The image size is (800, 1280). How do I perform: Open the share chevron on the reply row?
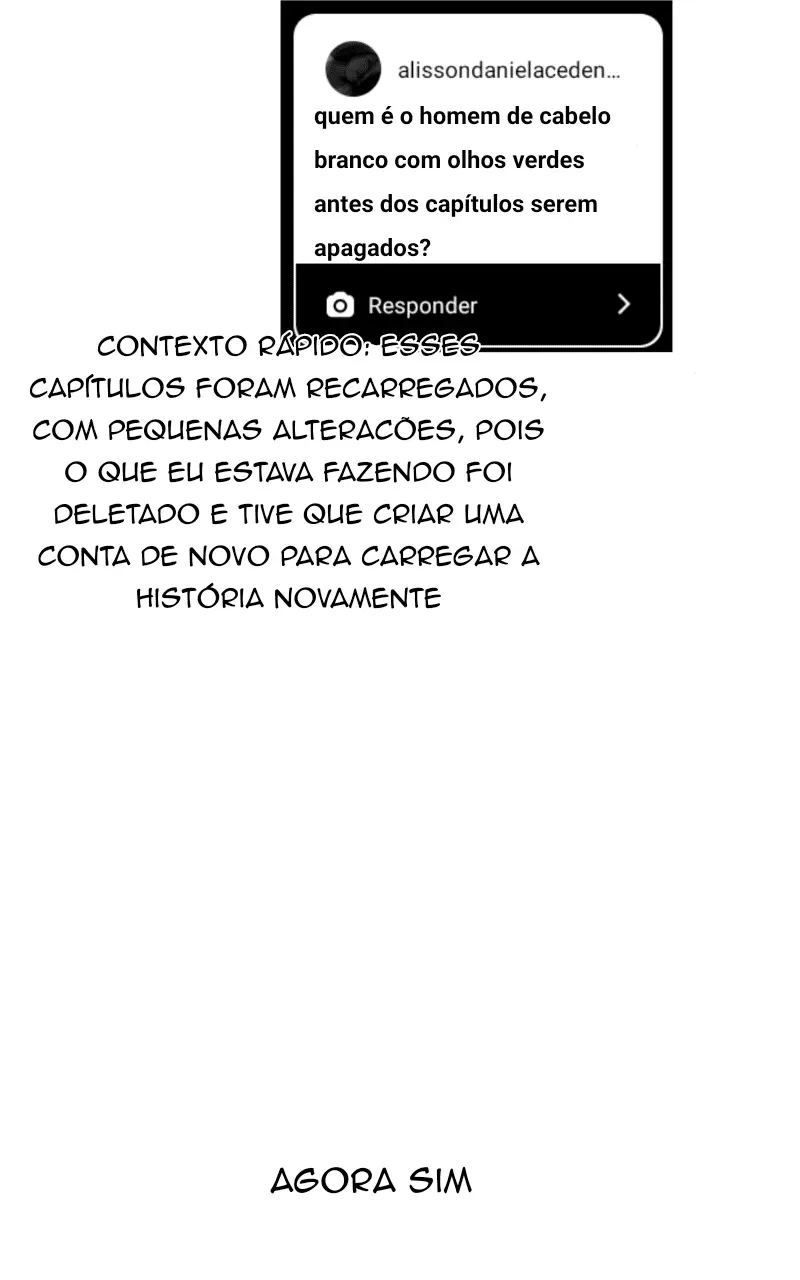coord(623,303)
